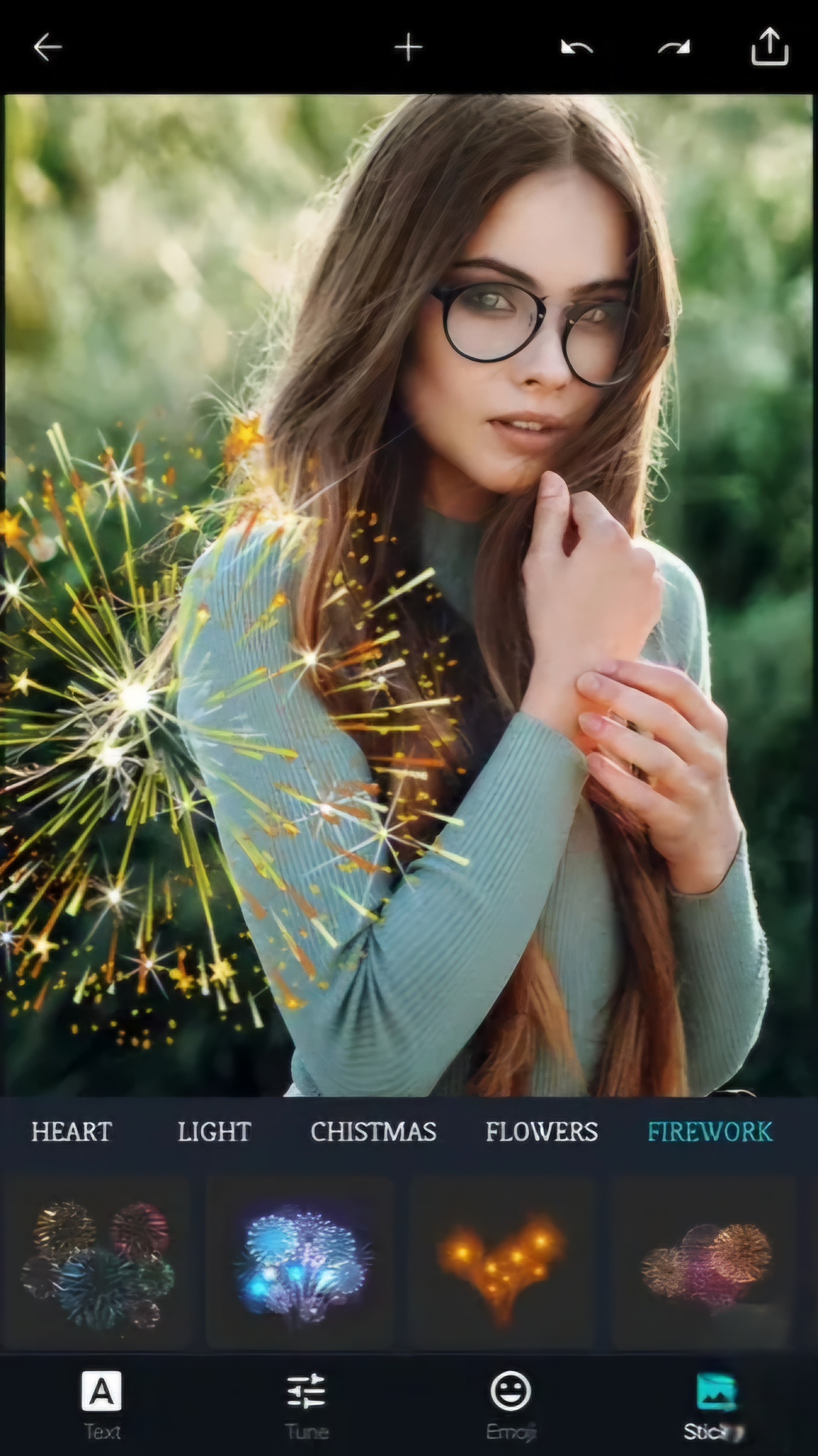Viewport: 818px width, 1456px height.
Task: Go back using the arrow icon
Action: 47,47
